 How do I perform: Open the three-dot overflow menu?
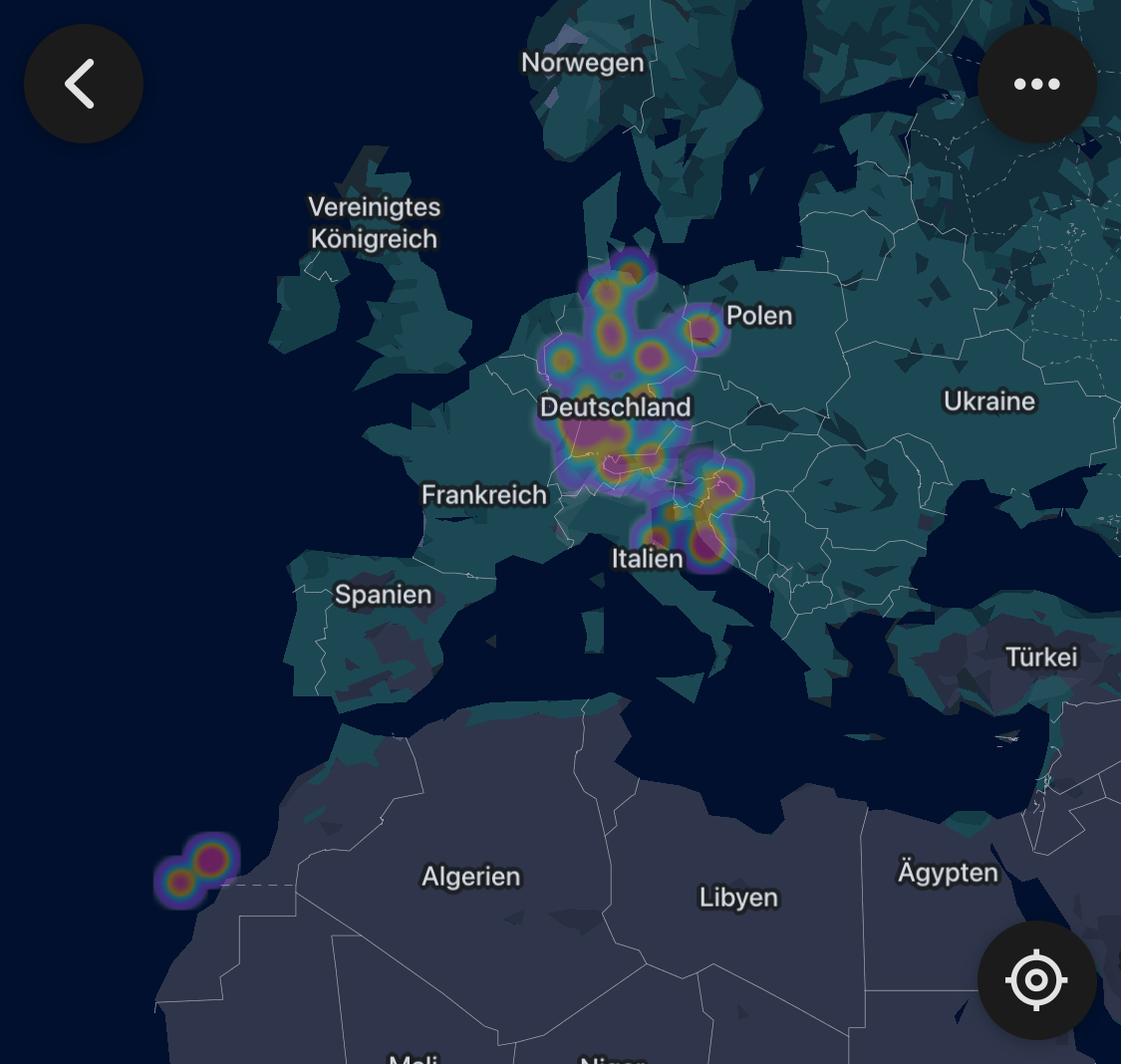pos(1036,84)
